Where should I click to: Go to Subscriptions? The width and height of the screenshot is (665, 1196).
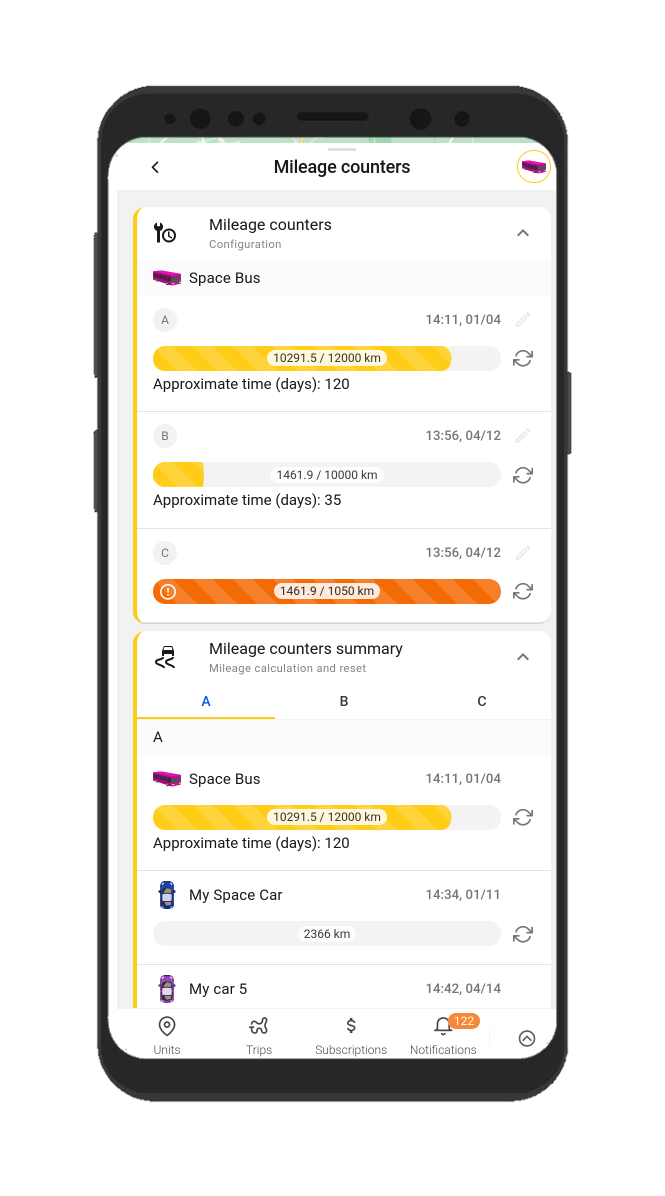(x=351, y=1035)
